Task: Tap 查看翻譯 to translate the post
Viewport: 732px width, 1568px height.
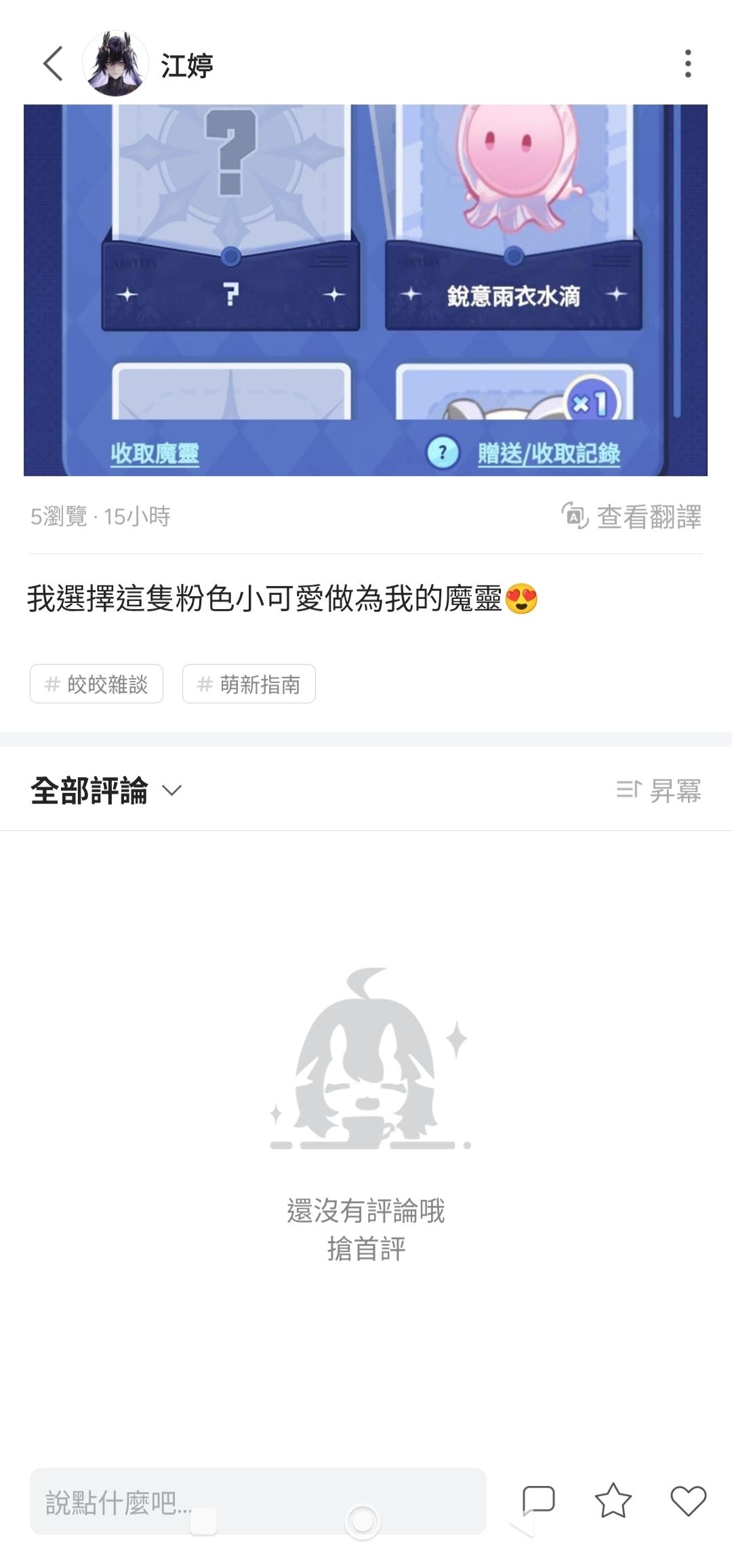Action: [632, 517]
